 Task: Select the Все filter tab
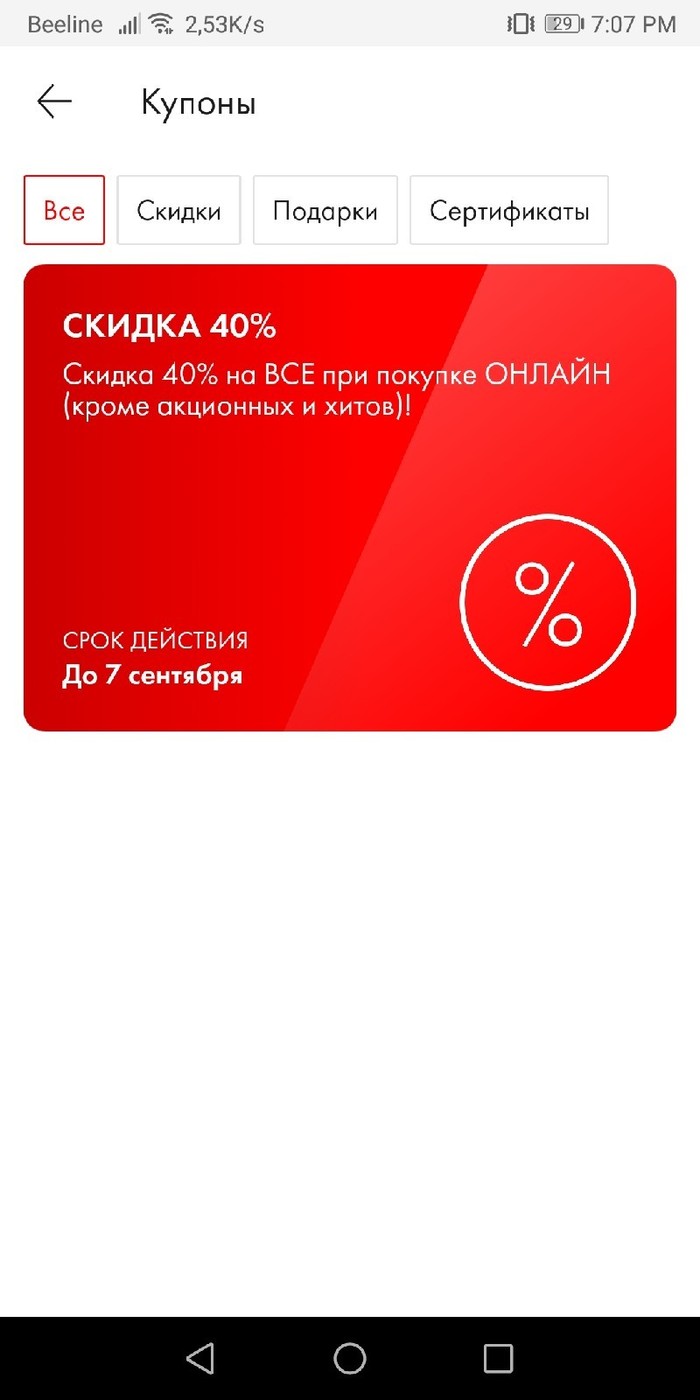pos(64,210)
